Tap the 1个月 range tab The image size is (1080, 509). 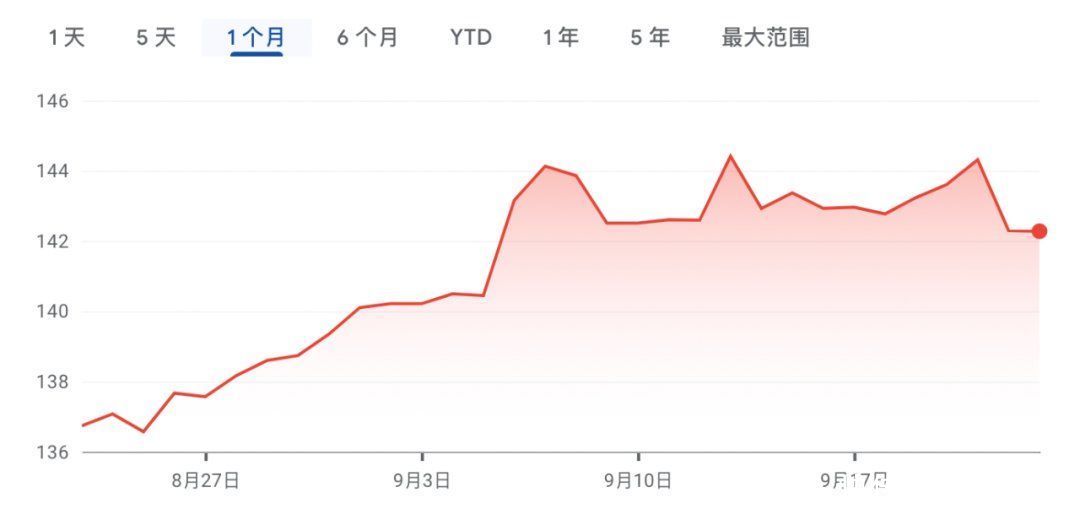[256, 37]
